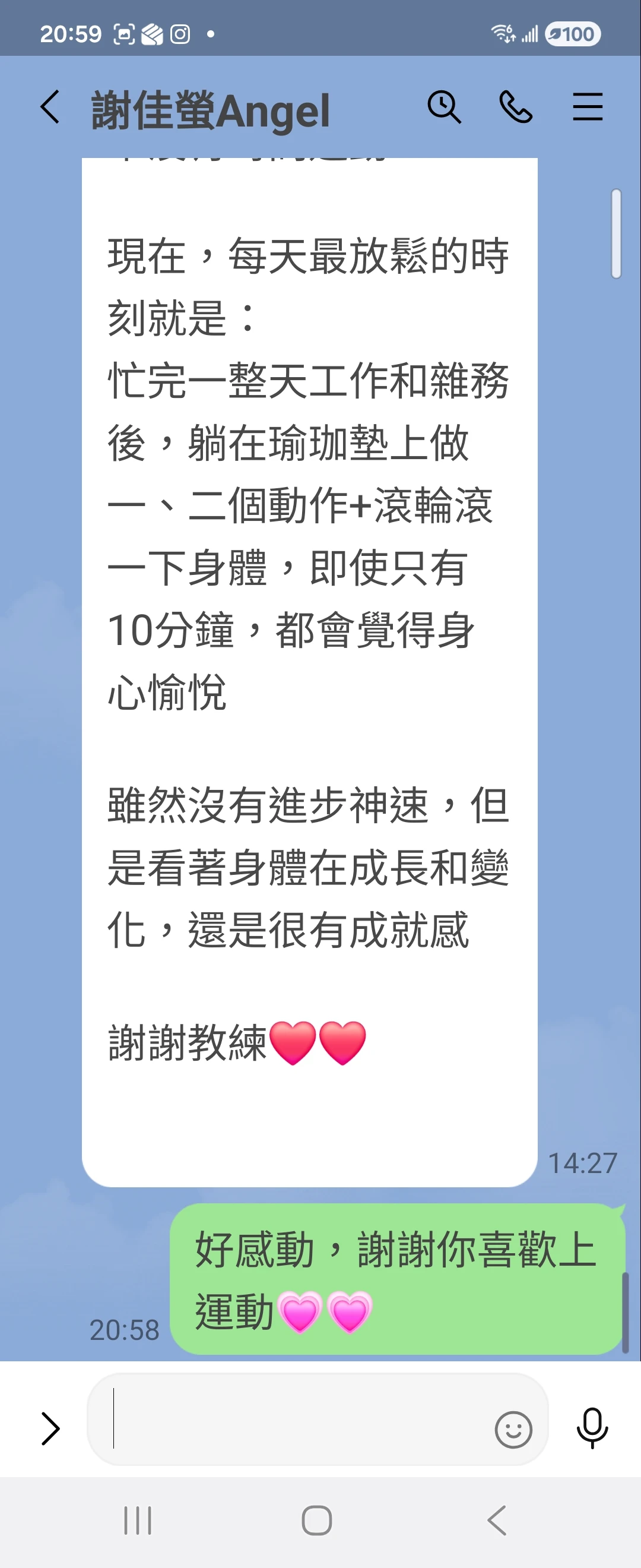Tap the system home button

tap(317, 1520)
